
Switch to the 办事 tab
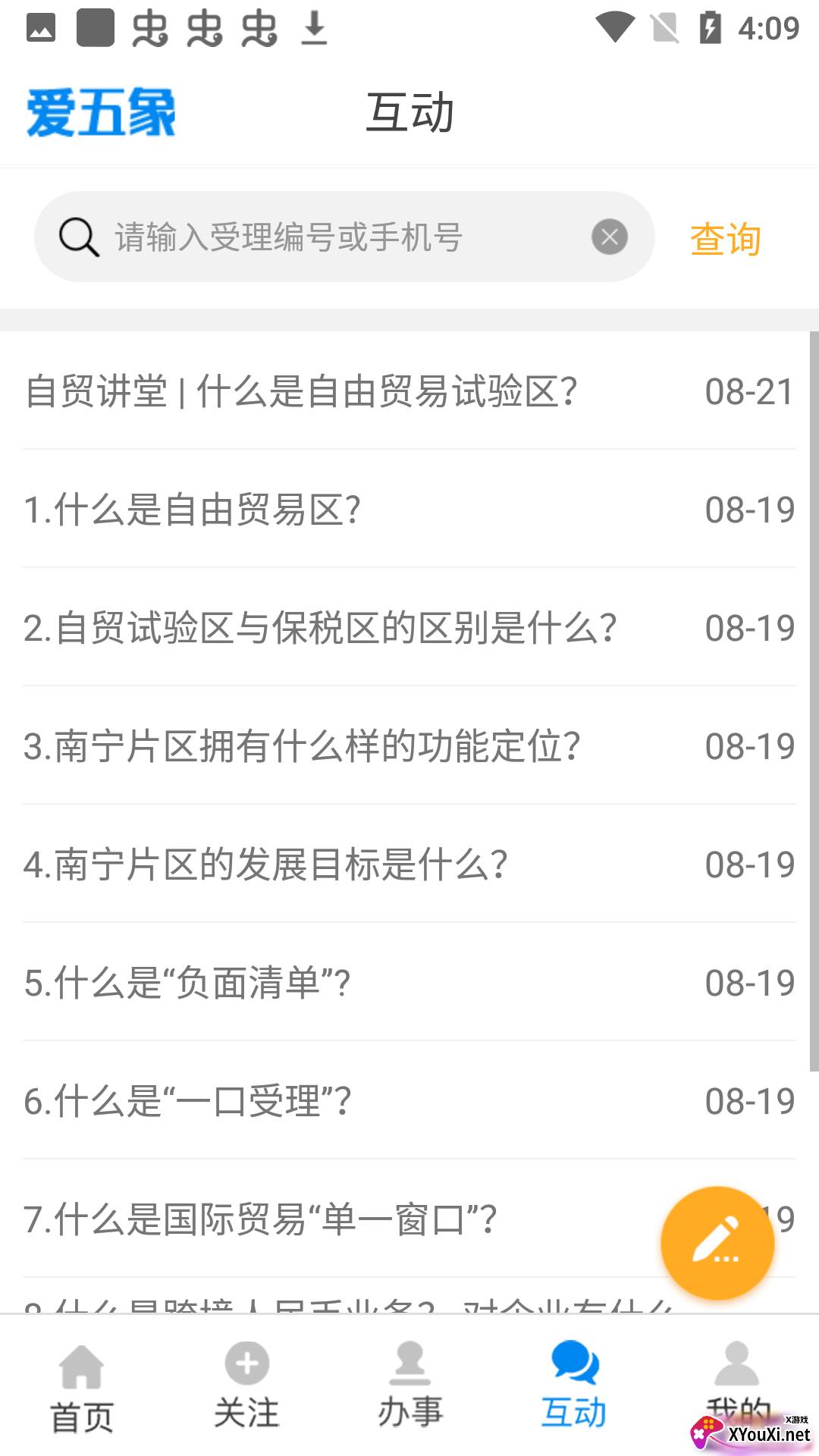pyautogui.click(x=409, y=1388)
